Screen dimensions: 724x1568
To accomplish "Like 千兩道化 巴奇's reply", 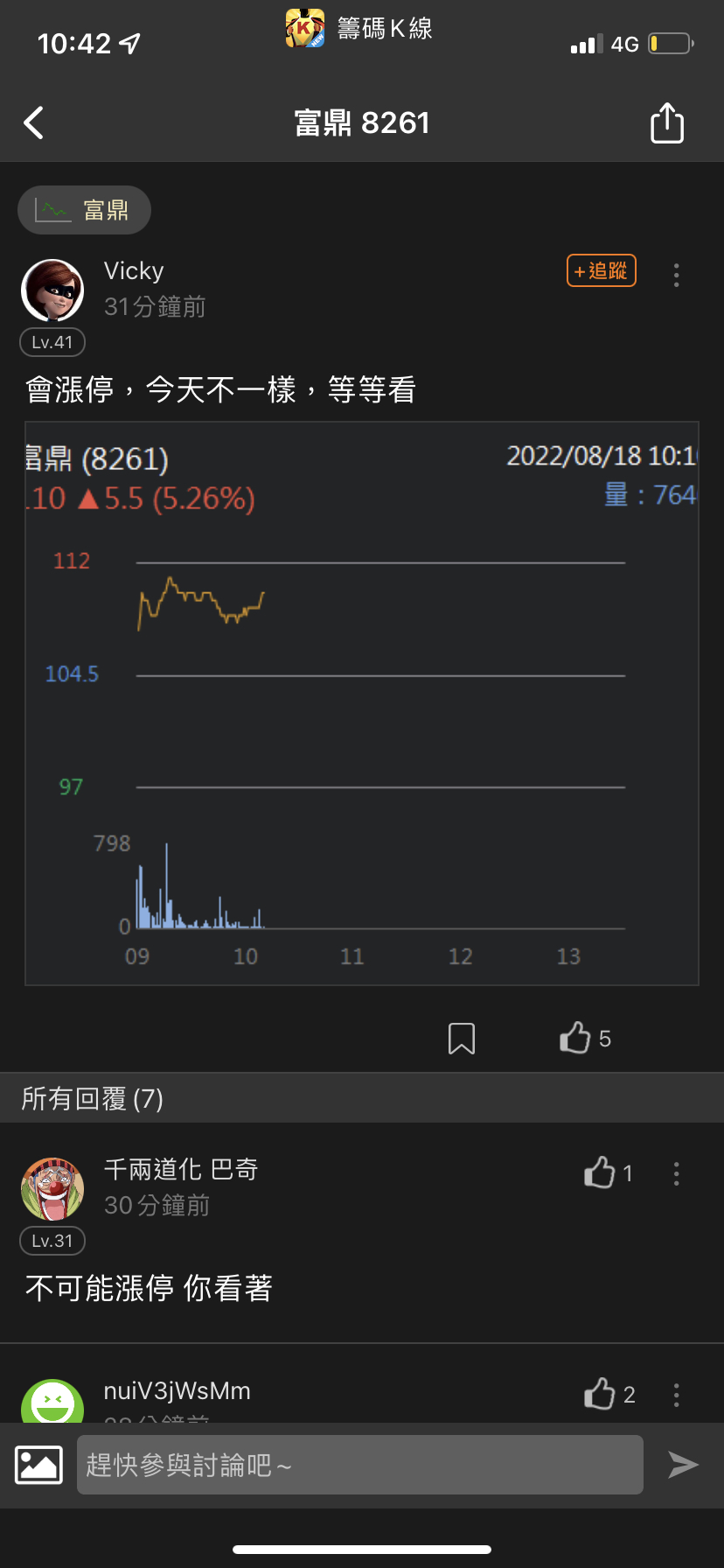I will click(601, 1172).
